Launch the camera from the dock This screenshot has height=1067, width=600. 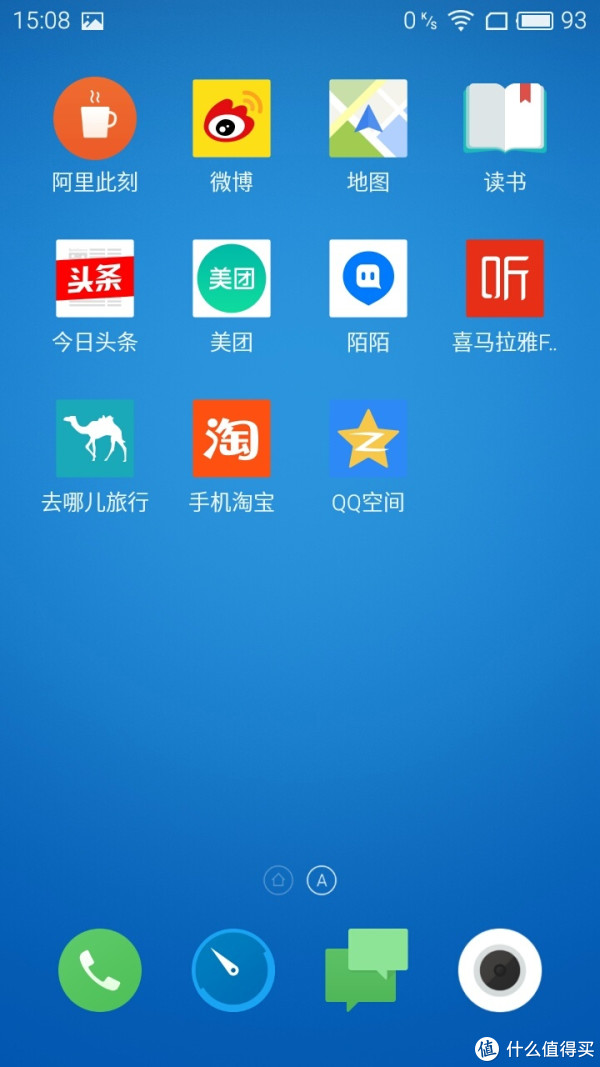pos(500,970)
